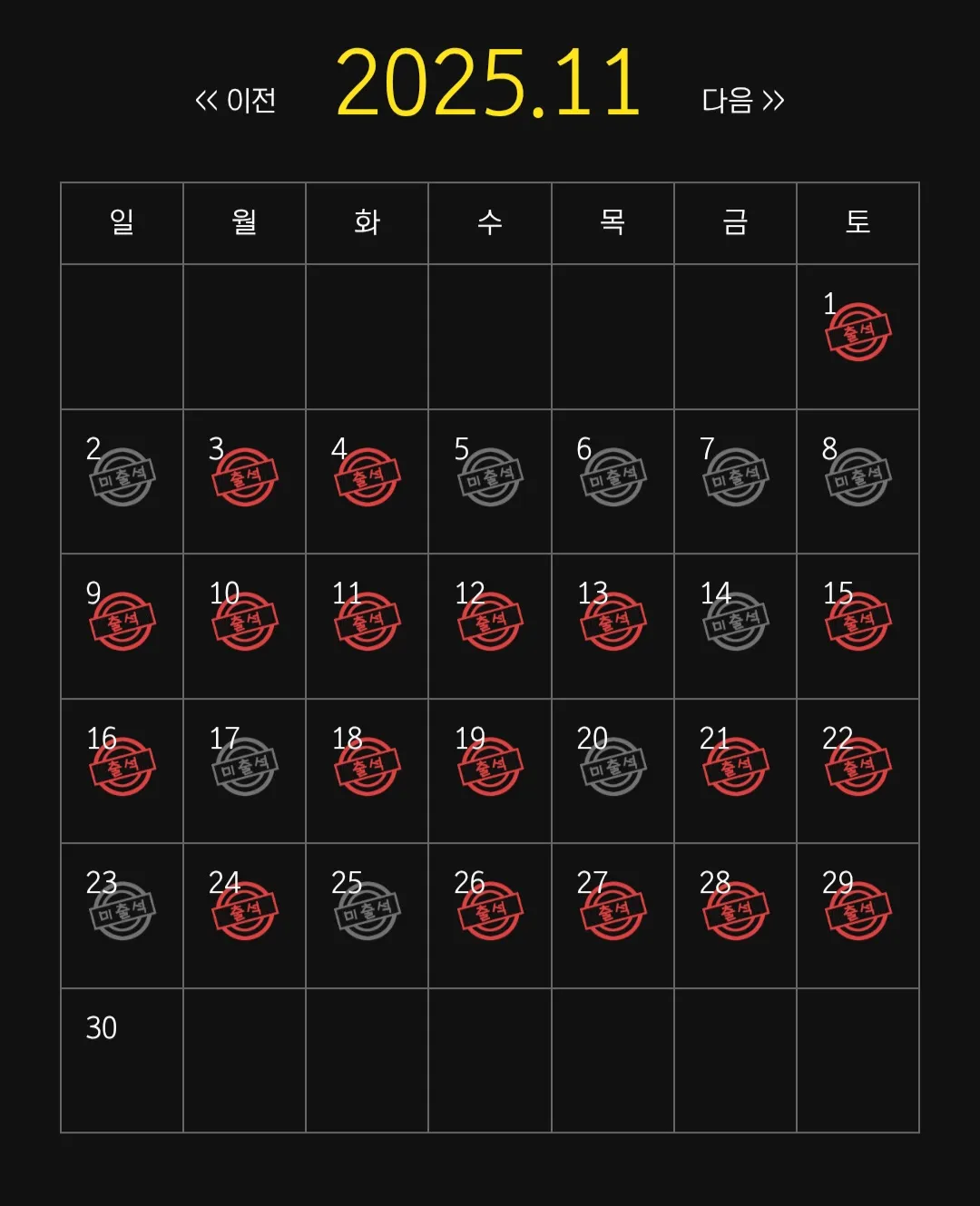
Task: Go to the next month with 다음
Action: (x=743, y=100)
